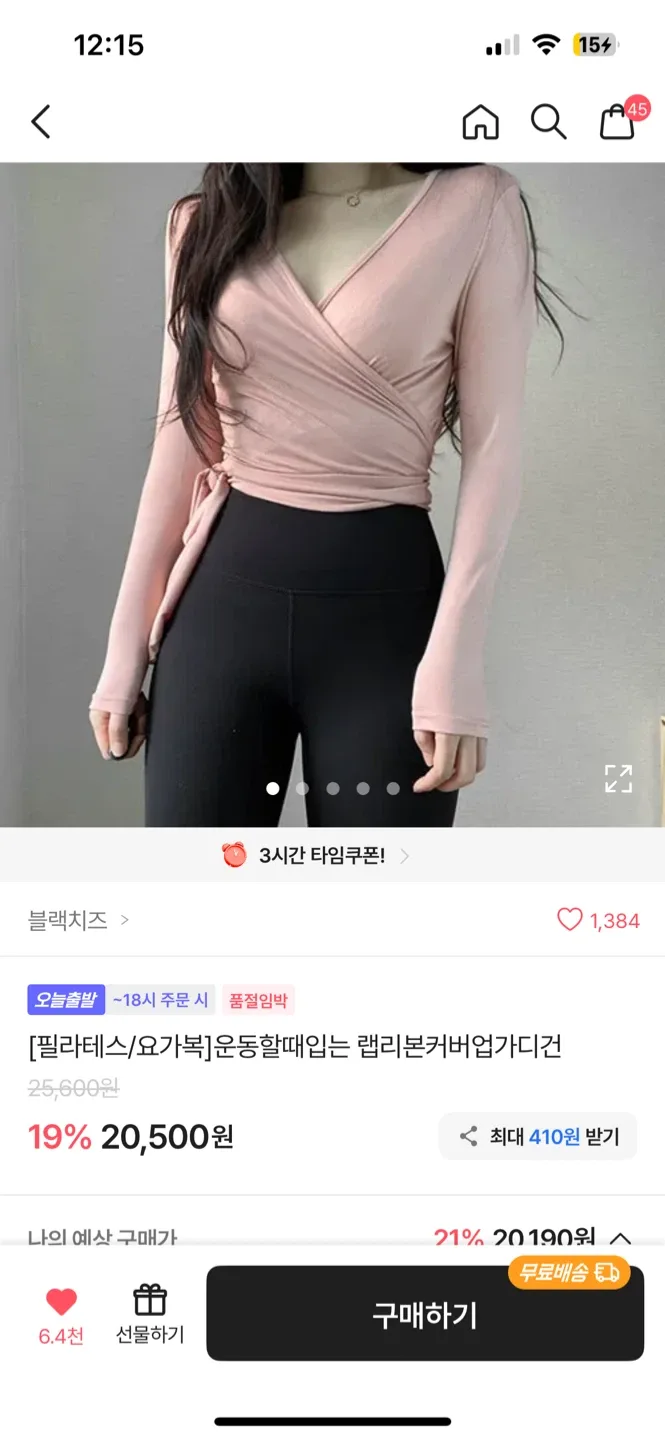
Task: Open the shopping bag cart
Action: (x=617, y=122)
